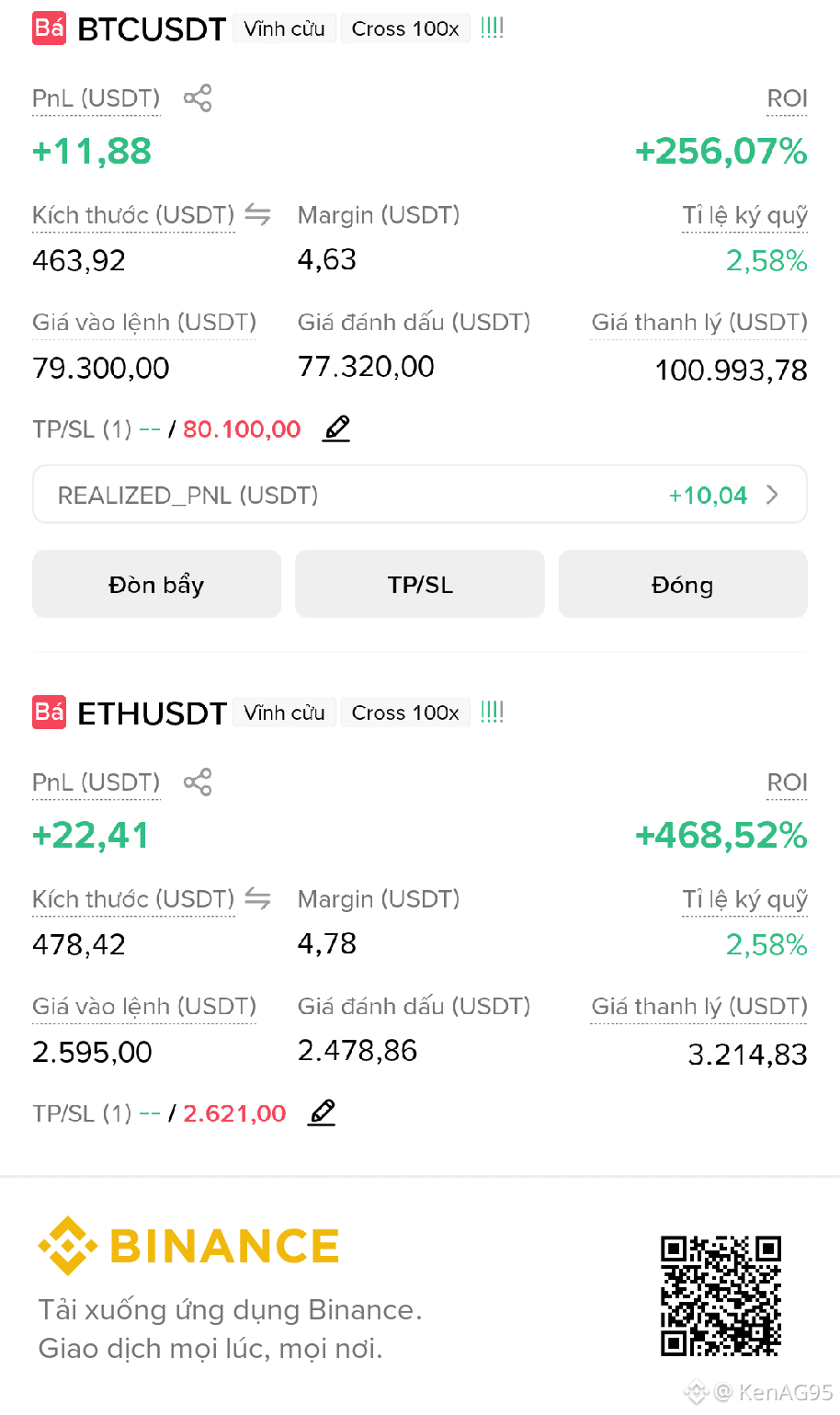The image size is (840, 1415).
Task: Tap the TP/SL button for BTCUSDT
Action: coord(420,584)
